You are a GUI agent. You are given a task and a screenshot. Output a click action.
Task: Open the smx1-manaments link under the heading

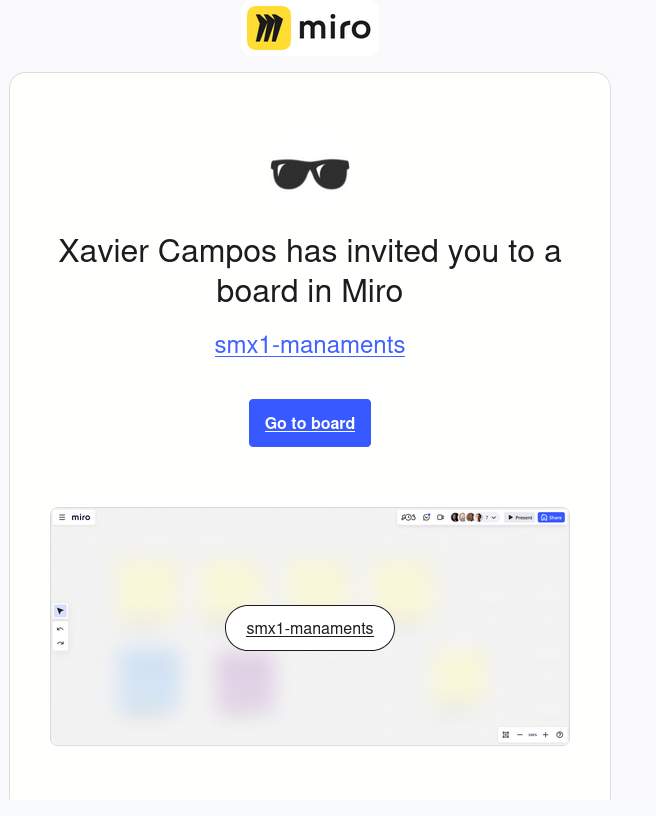click(309, 346)
